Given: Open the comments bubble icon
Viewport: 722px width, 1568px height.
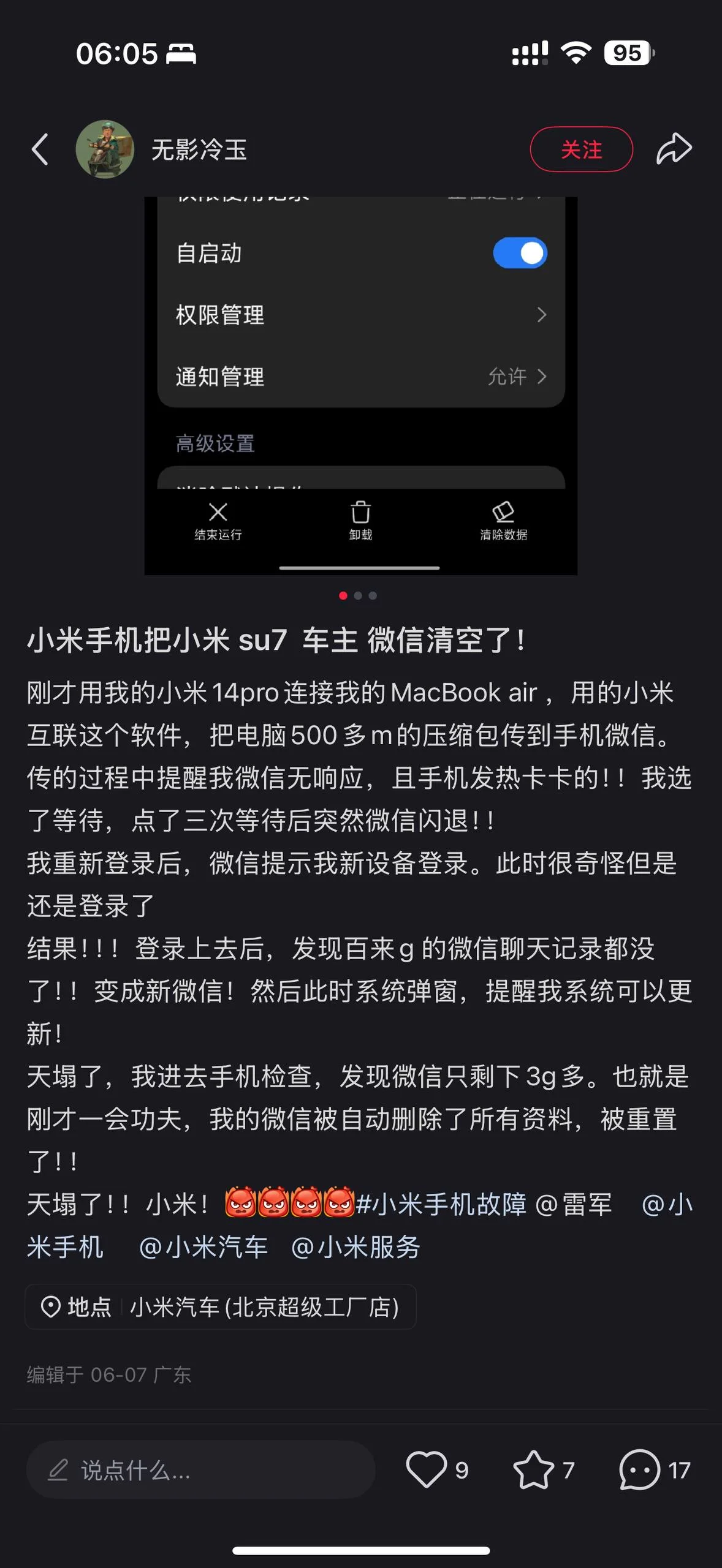Looking at the screenshot, I should [639, 1469].
